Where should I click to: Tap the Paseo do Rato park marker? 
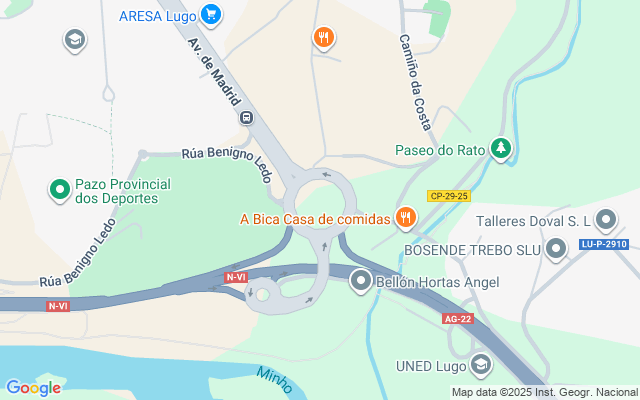pos(500,150)
